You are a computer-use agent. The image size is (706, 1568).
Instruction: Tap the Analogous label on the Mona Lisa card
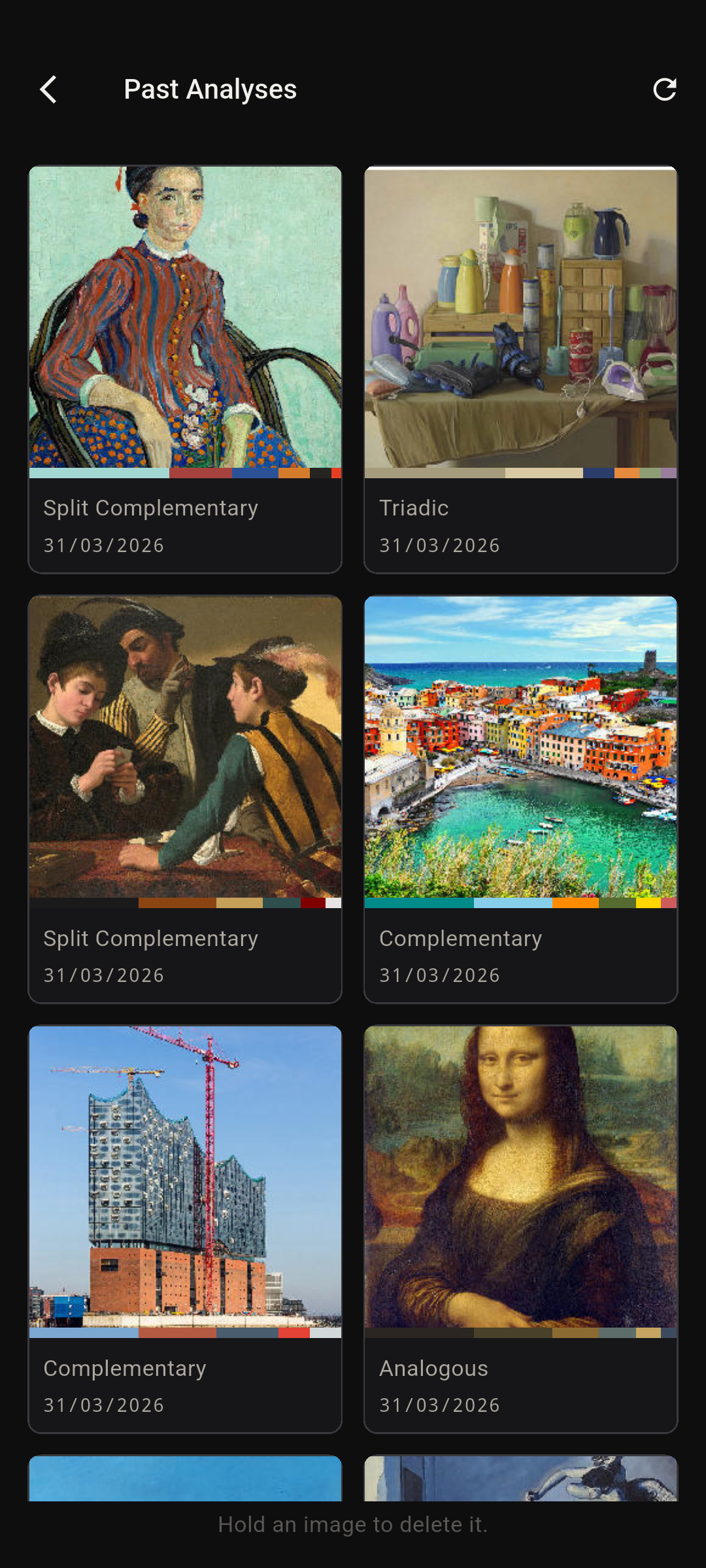coord(433,1368)
